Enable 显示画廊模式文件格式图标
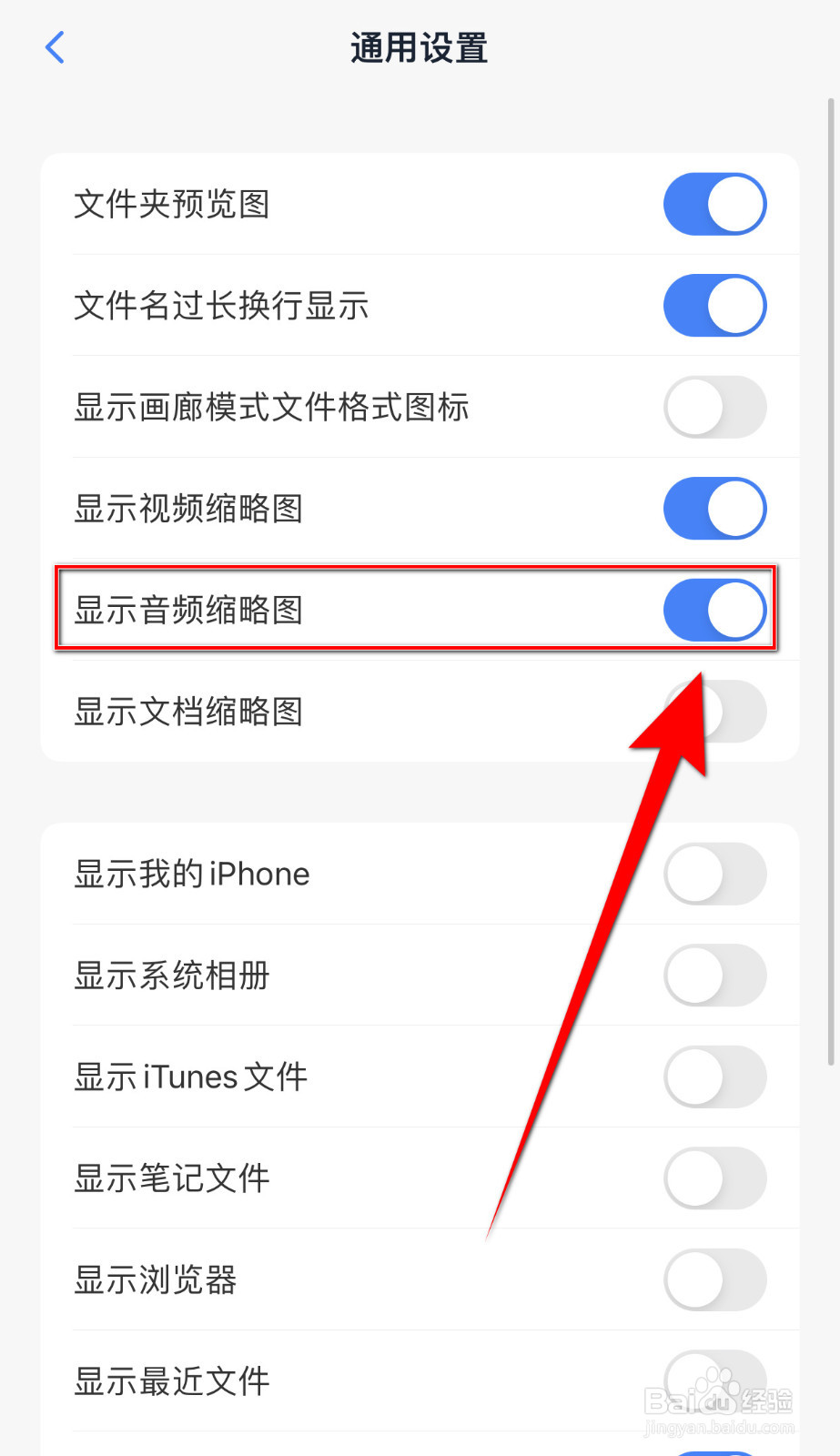840x1456 pixels. pos(715,407)
